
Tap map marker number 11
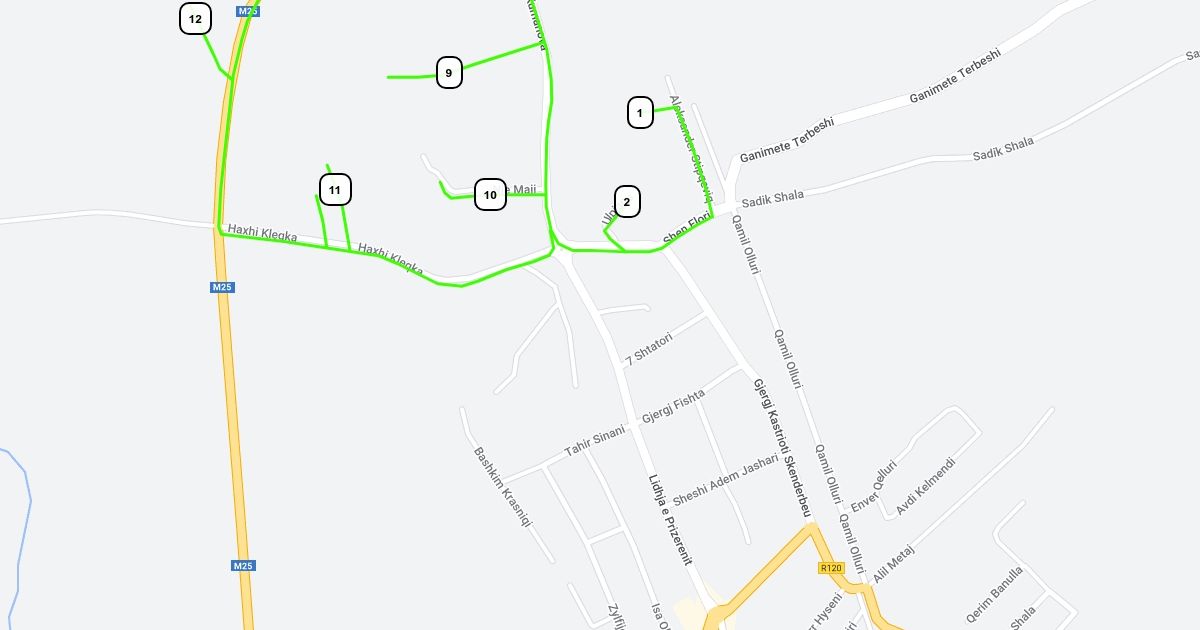click(335, 190)
